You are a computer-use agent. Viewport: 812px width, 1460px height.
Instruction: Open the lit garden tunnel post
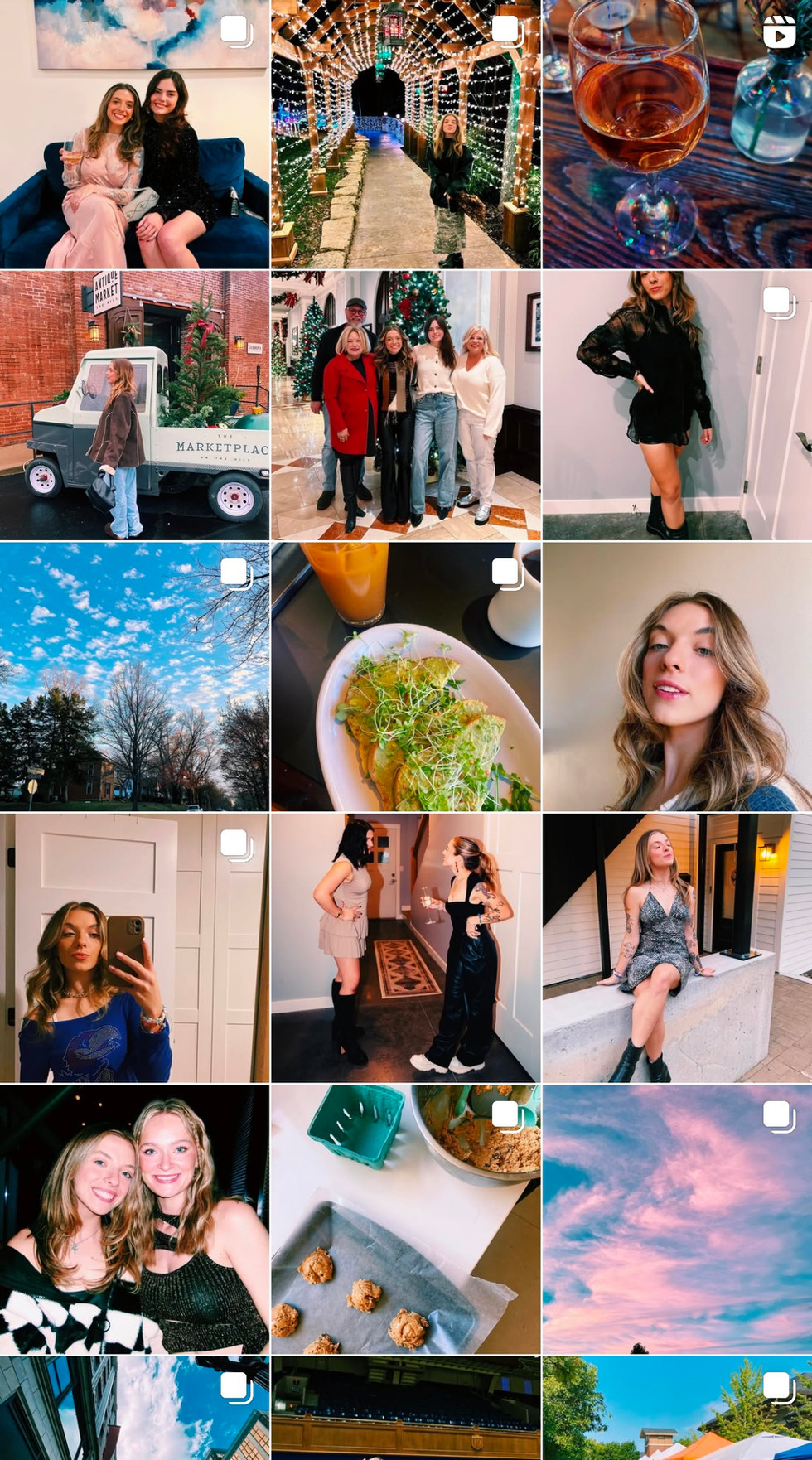[406, 134]
